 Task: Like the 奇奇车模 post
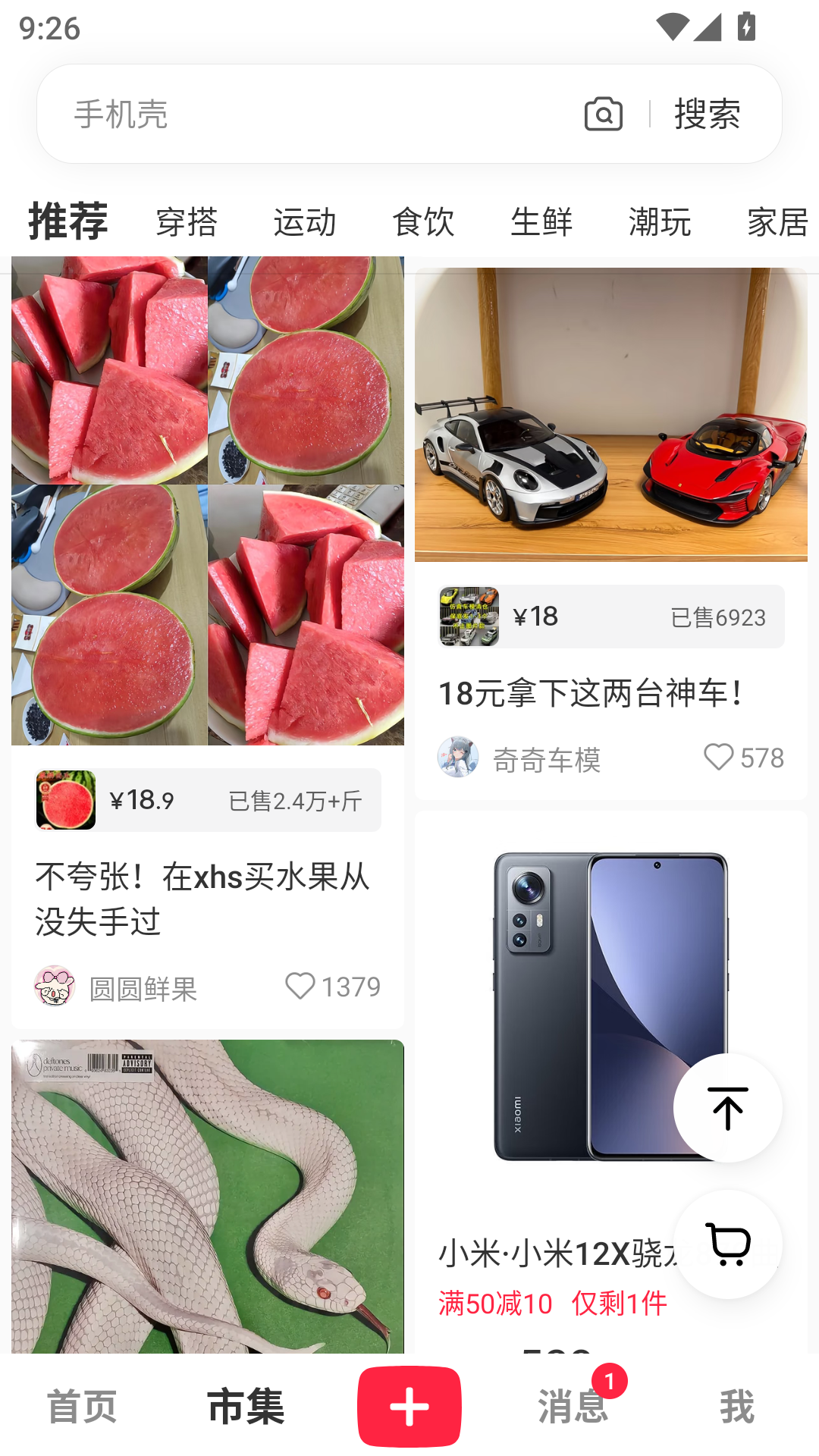718,757
